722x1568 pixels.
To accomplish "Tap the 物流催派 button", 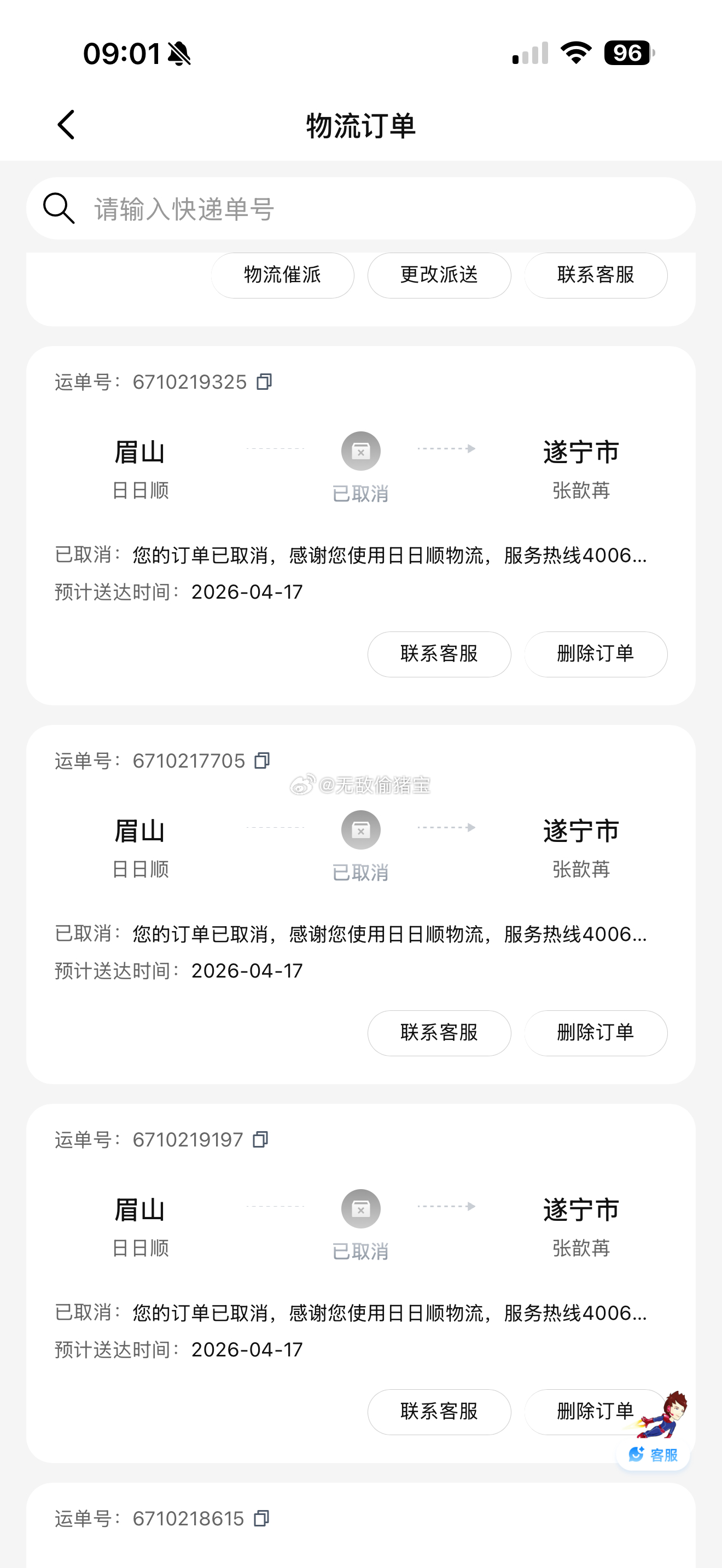I will coord(282,275).
